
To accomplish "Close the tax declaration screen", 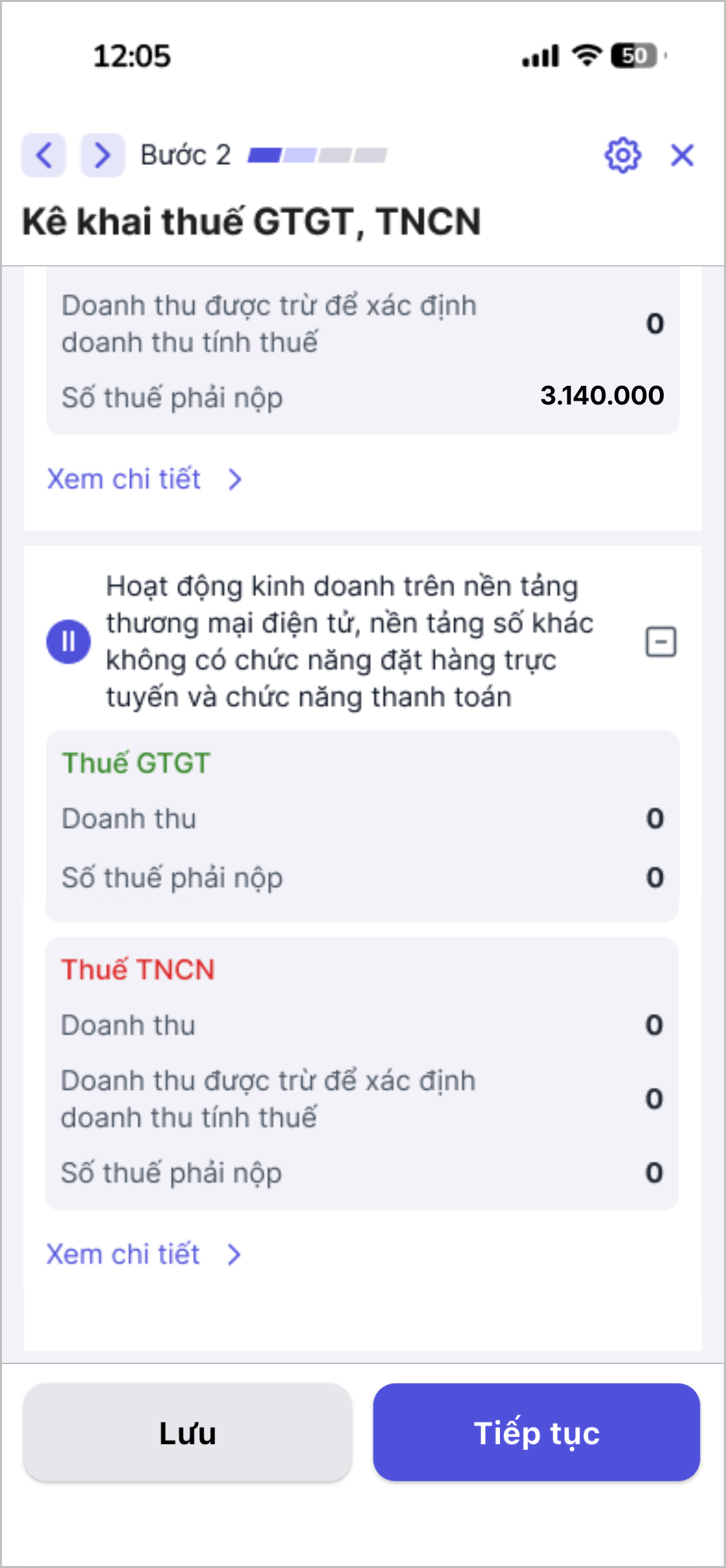I will click(x=682, y=155).
